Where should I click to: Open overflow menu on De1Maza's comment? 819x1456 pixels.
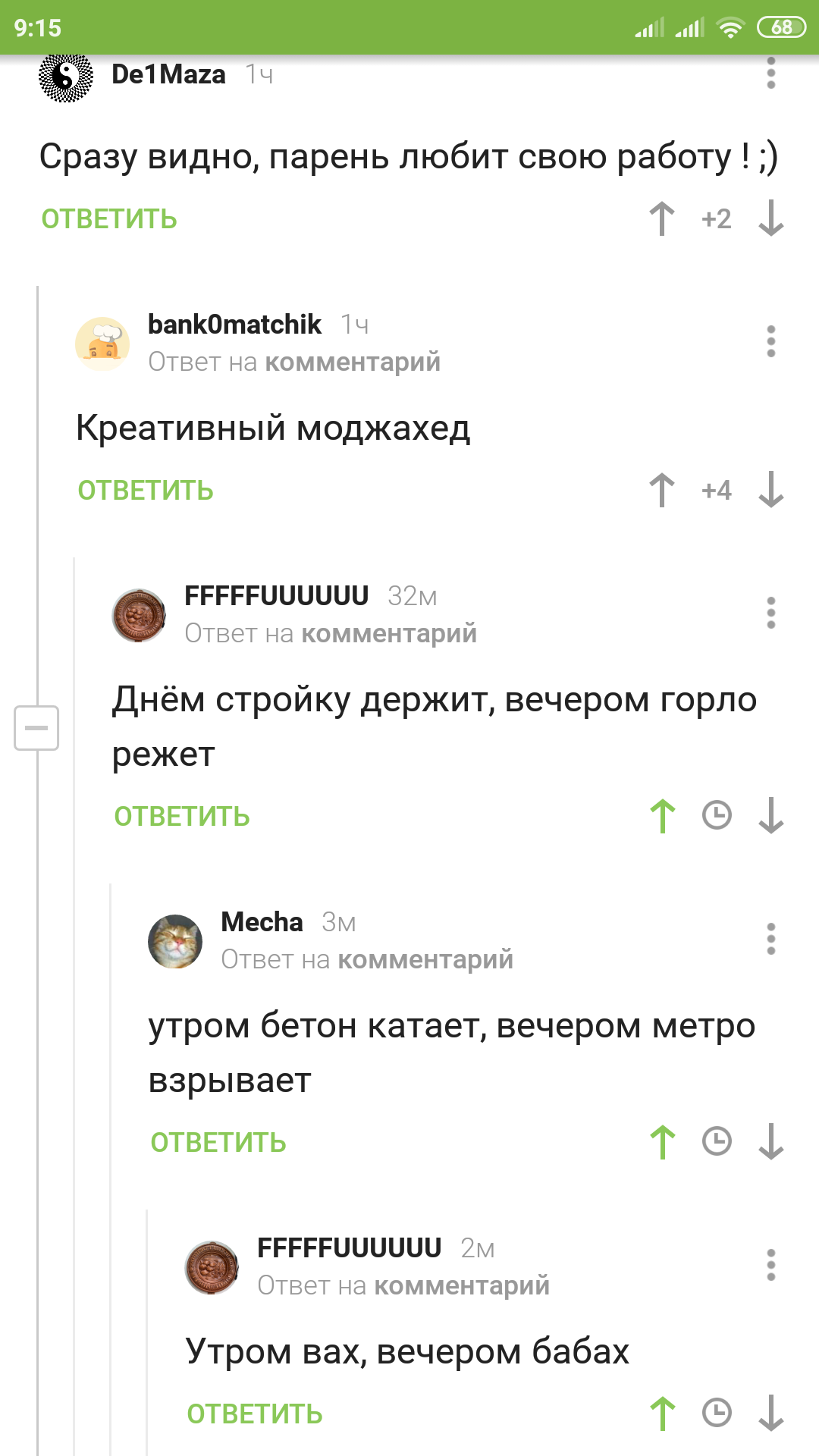[x=770, y=74]
